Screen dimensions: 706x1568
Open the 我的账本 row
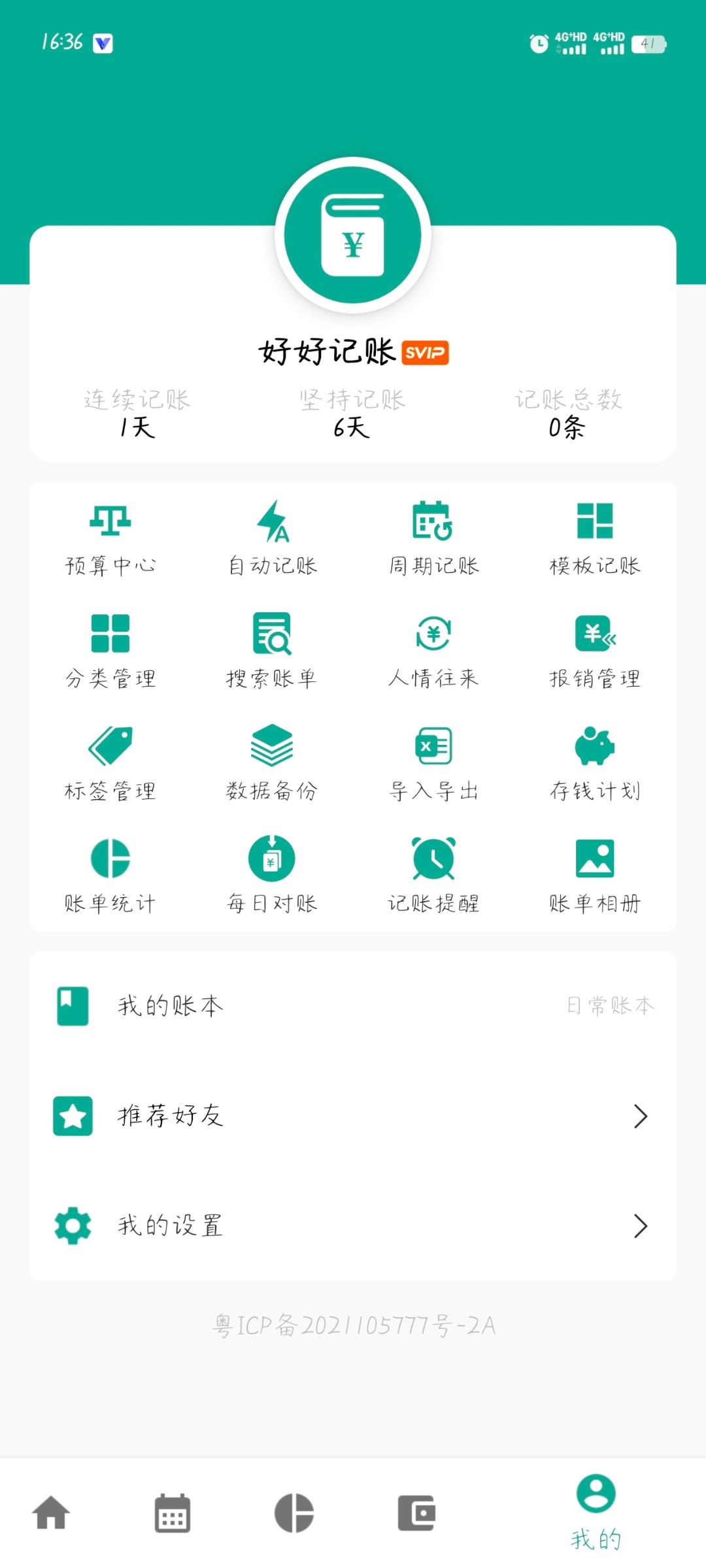click(x=353, y=1006)
